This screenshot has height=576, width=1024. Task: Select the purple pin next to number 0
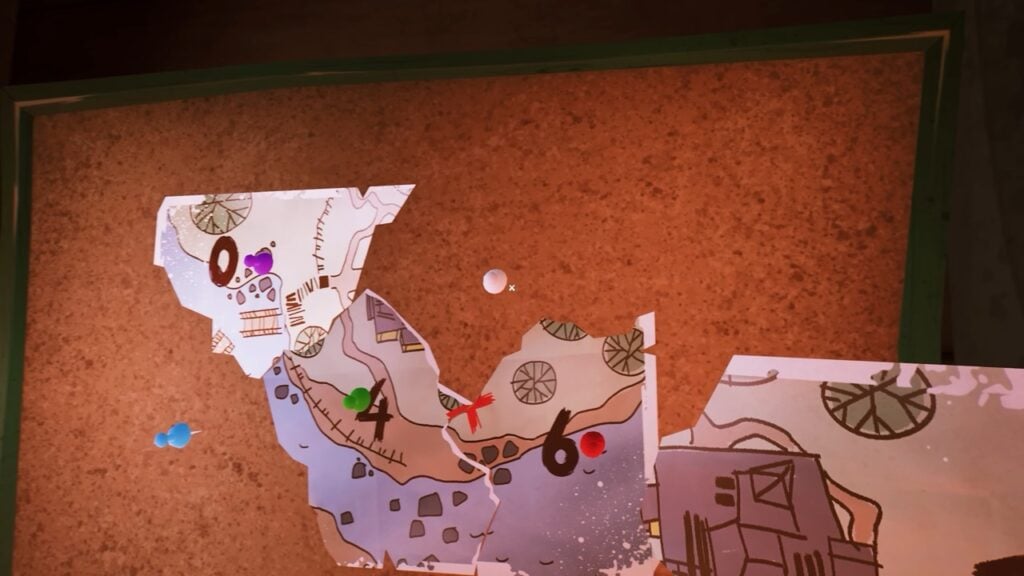258,262
